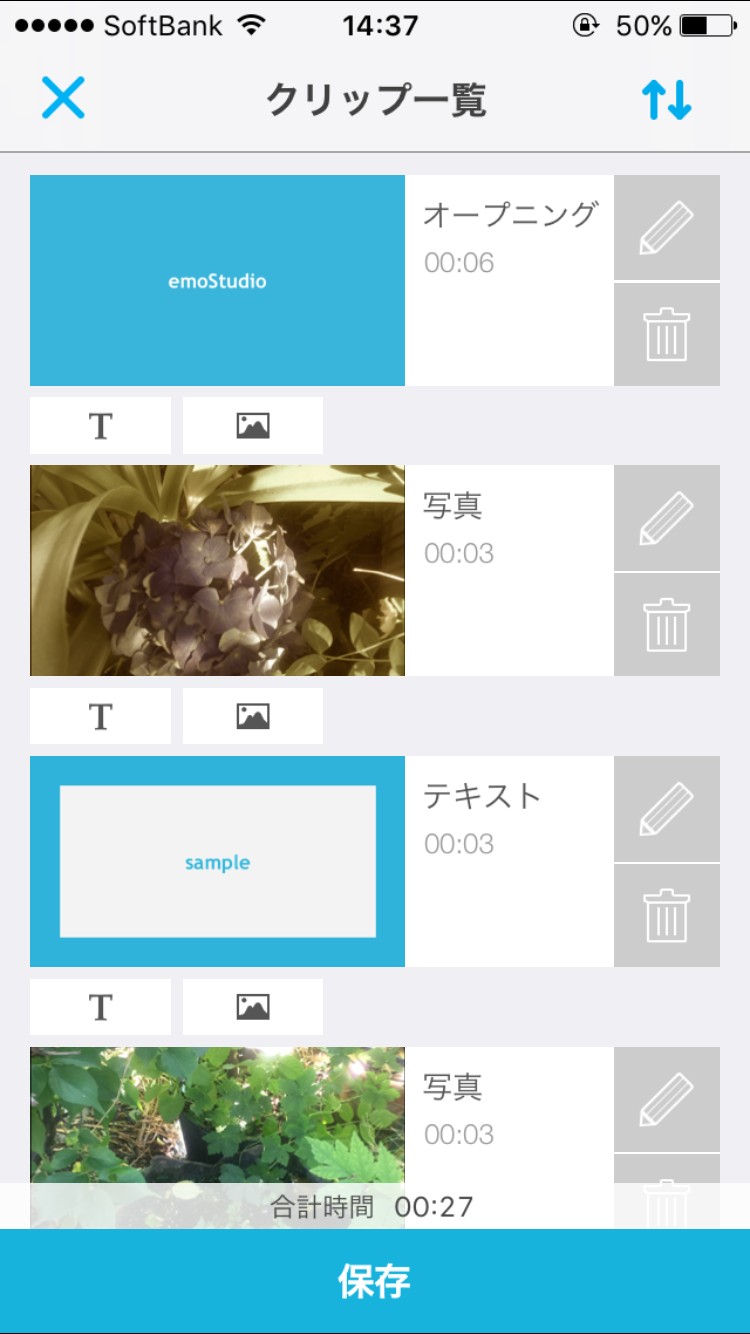
Task: Delete the テキスト sample clip
Action: (x=667, y=916)
